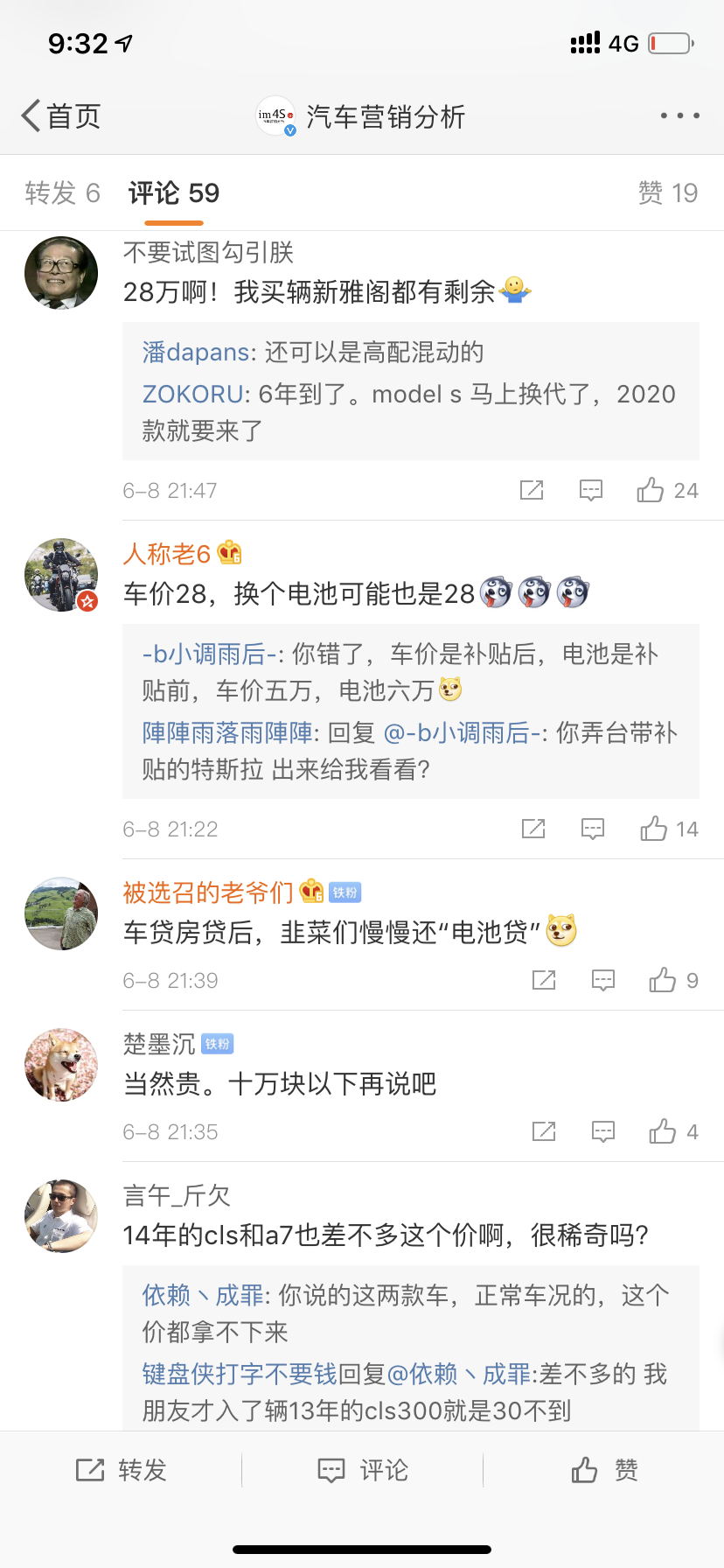724x1568 pixels.
Task: Like 楚墨沉's comment
Action: coord(673,1131)
